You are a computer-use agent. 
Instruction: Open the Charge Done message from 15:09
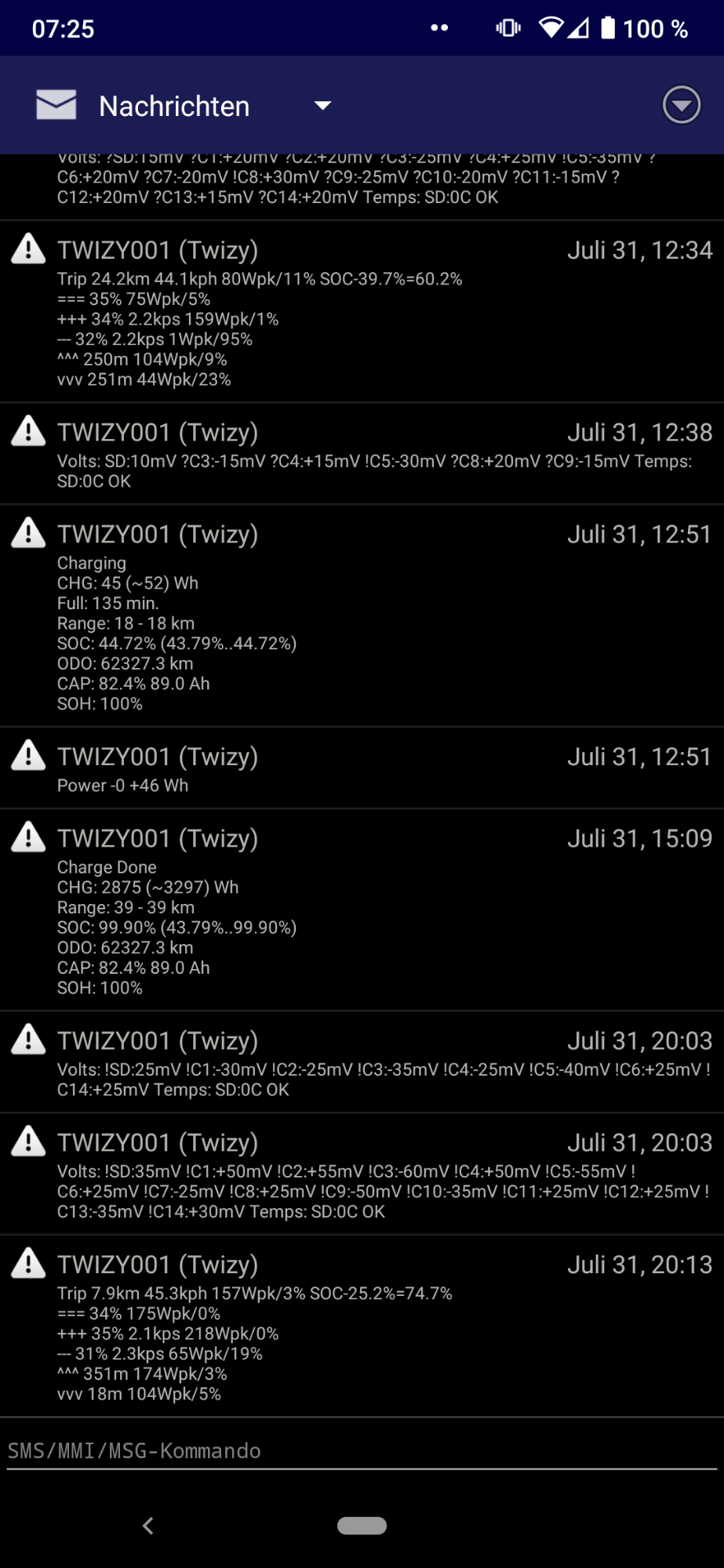[x=361, y=910]
